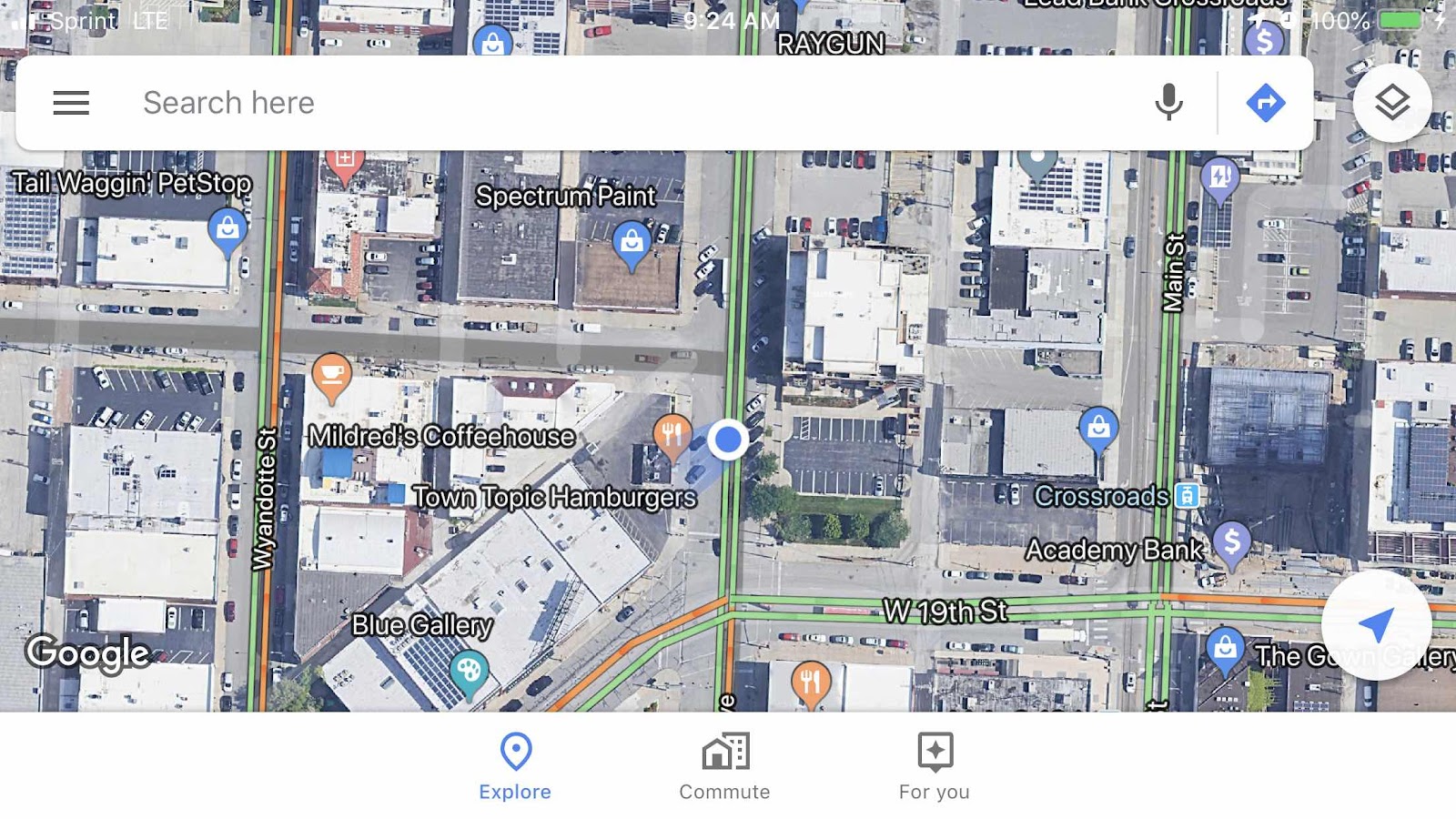Start voice search with microphone

pyautogui.click(x=1168, y=103)
